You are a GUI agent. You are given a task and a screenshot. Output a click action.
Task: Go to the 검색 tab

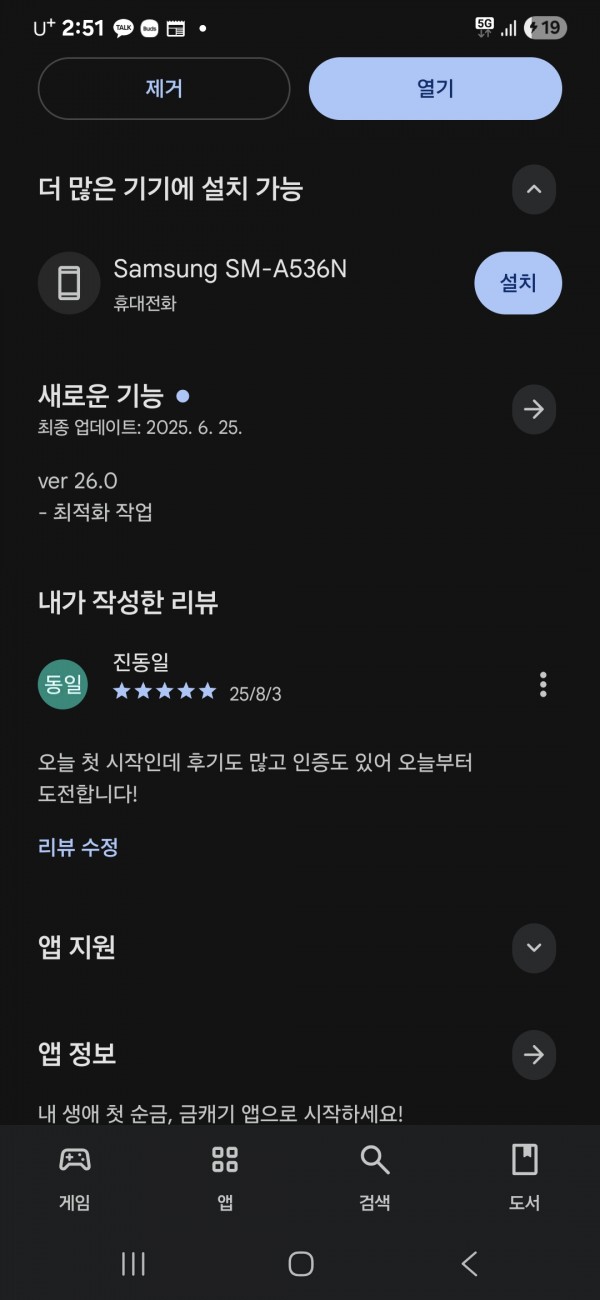click(375, 1178)
